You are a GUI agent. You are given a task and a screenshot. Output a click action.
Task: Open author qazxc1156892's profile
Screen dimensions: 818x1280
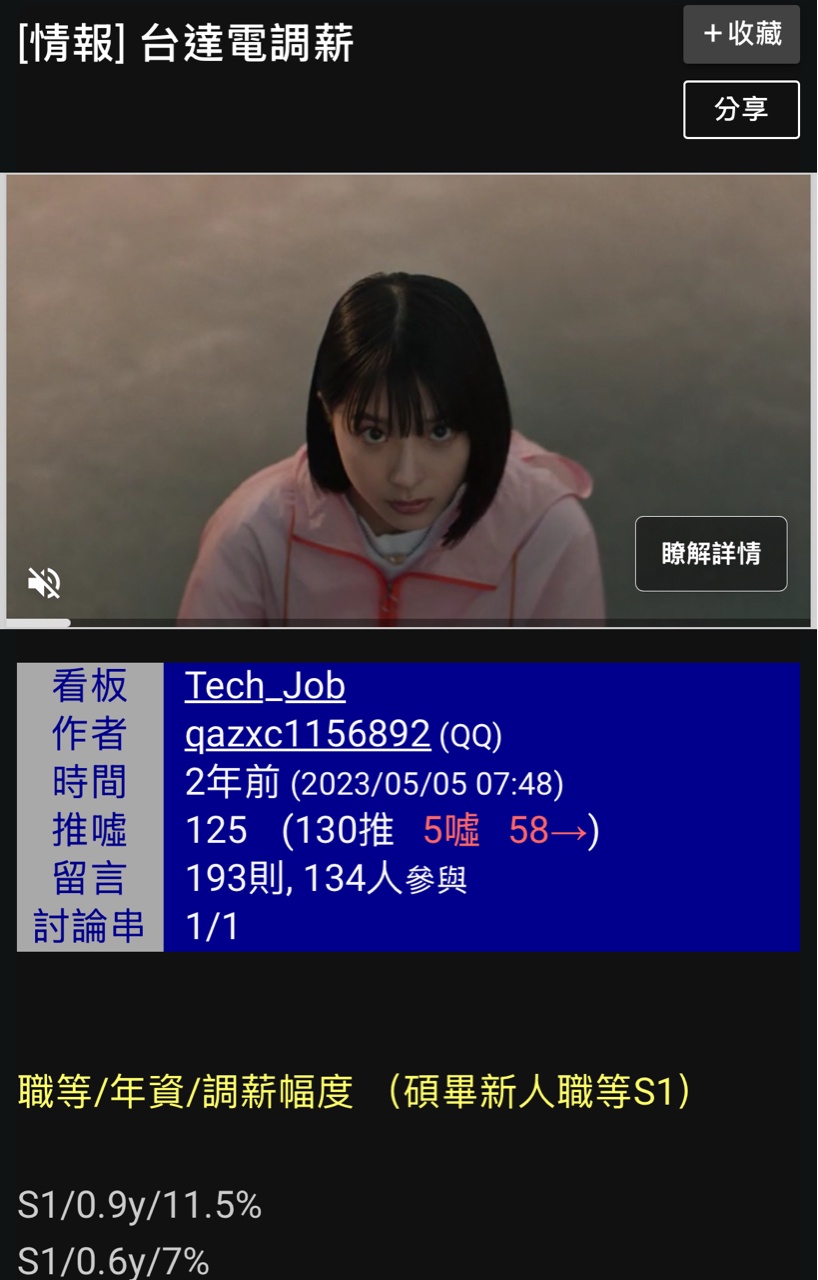tap(307, 734)
